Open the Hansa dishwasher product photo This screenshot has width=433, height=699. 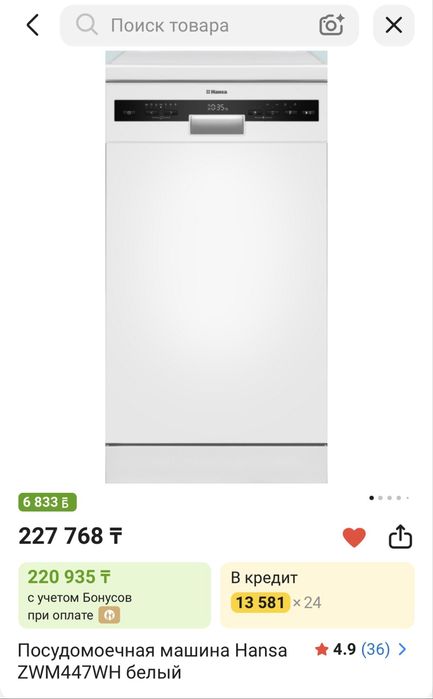point(216,267)
